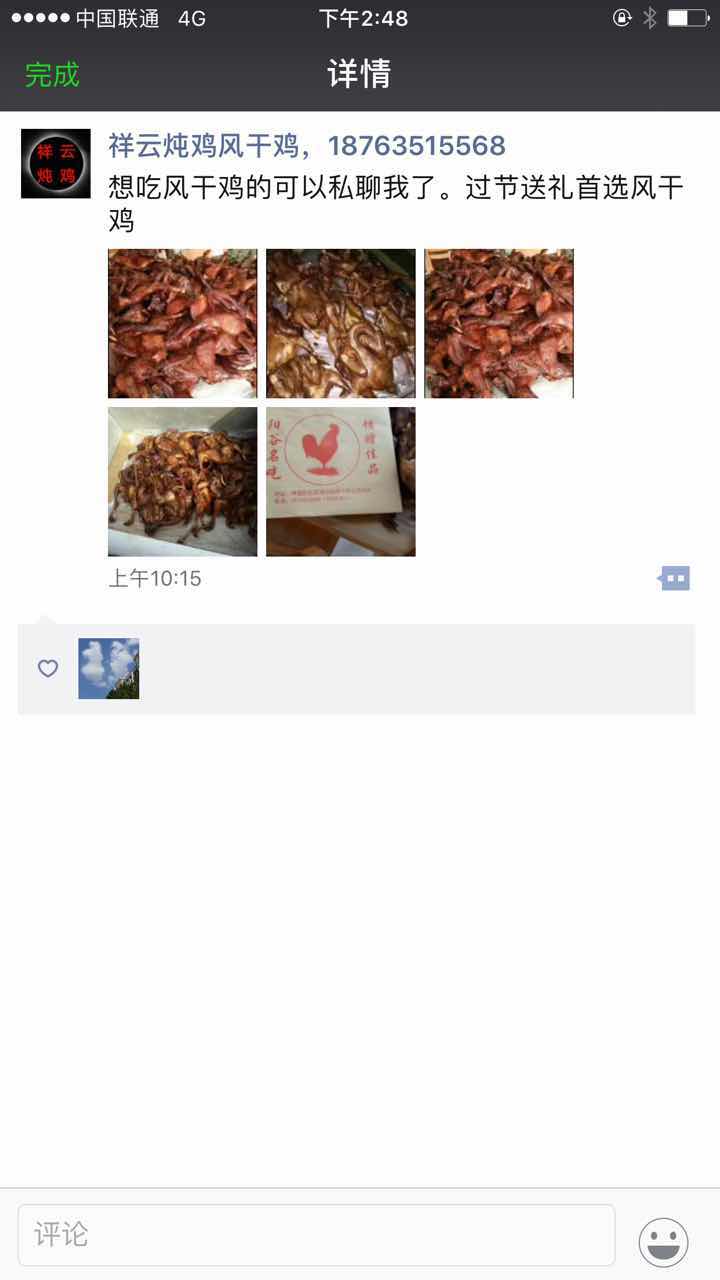Open the red rooster packaging photo
The width and height of the screenshot is (720, 1280).
tap(340, 481)
